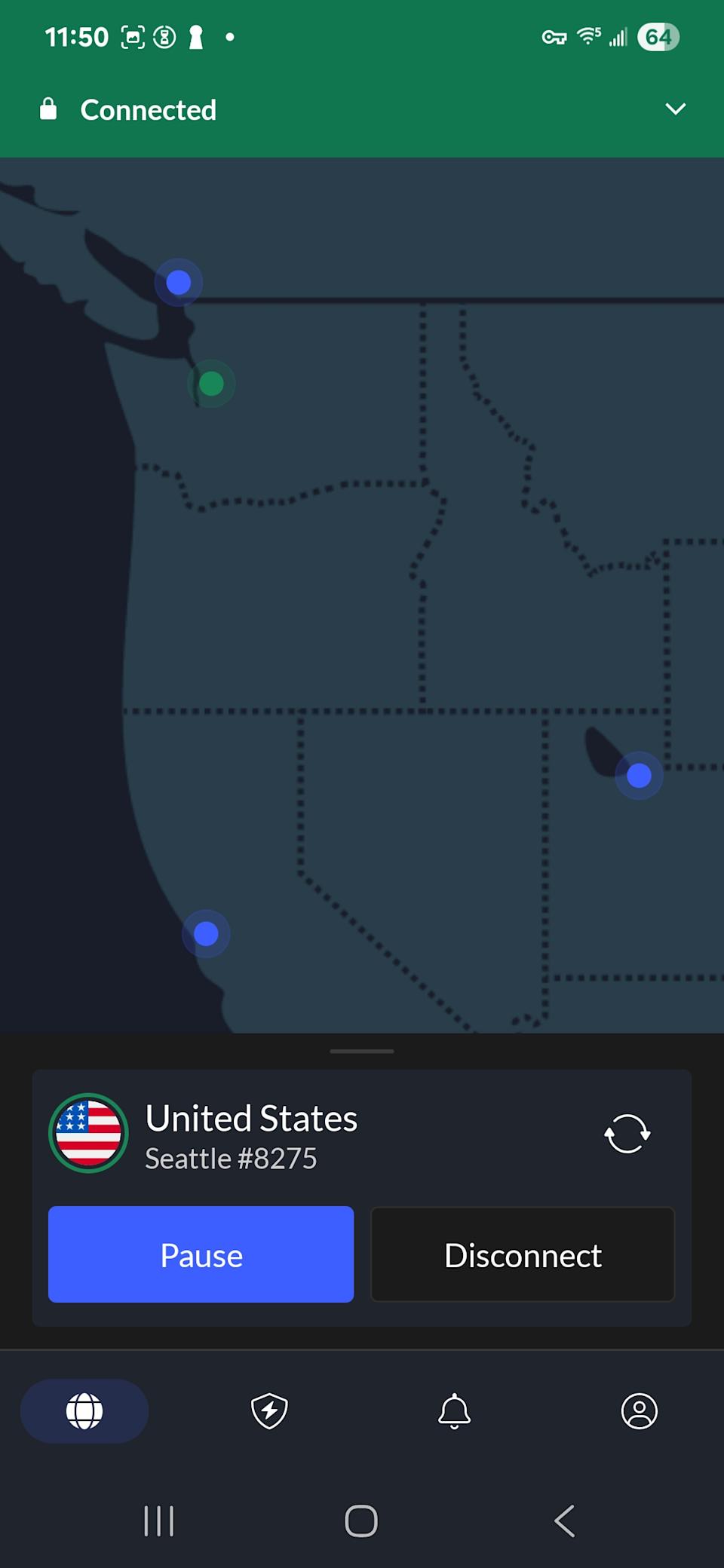Viewport: 724px width, 1568px height.
Task: Tap the lock icon beside Connected
Action: click(48, 109)
